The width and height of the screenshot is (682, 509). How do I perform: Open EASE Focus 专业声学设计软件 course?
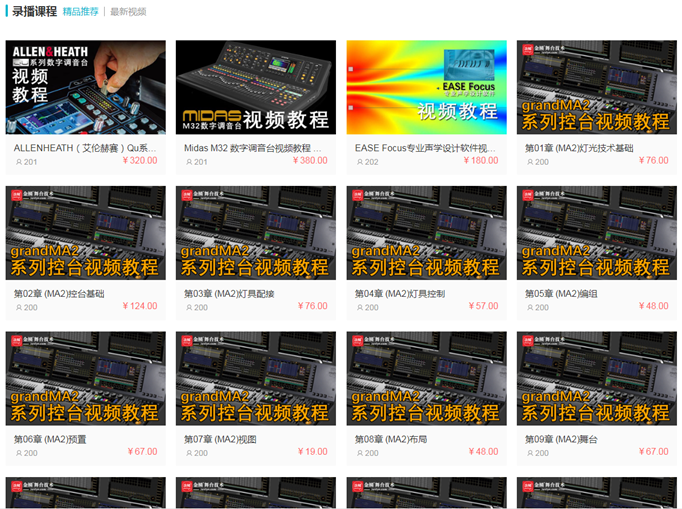[426, 87]
